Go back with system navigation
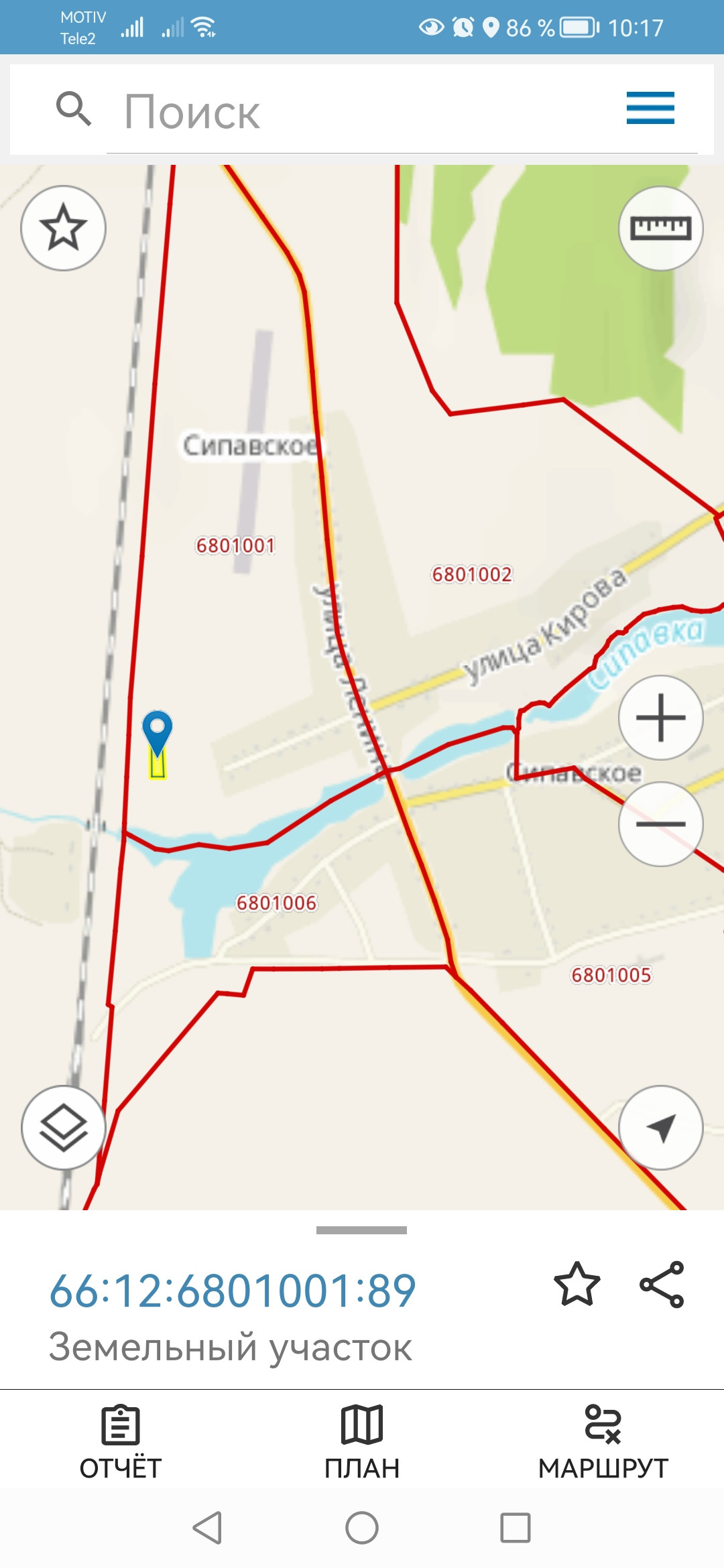The height and width of the screenshot is (1568, 724). [207, 1528]
